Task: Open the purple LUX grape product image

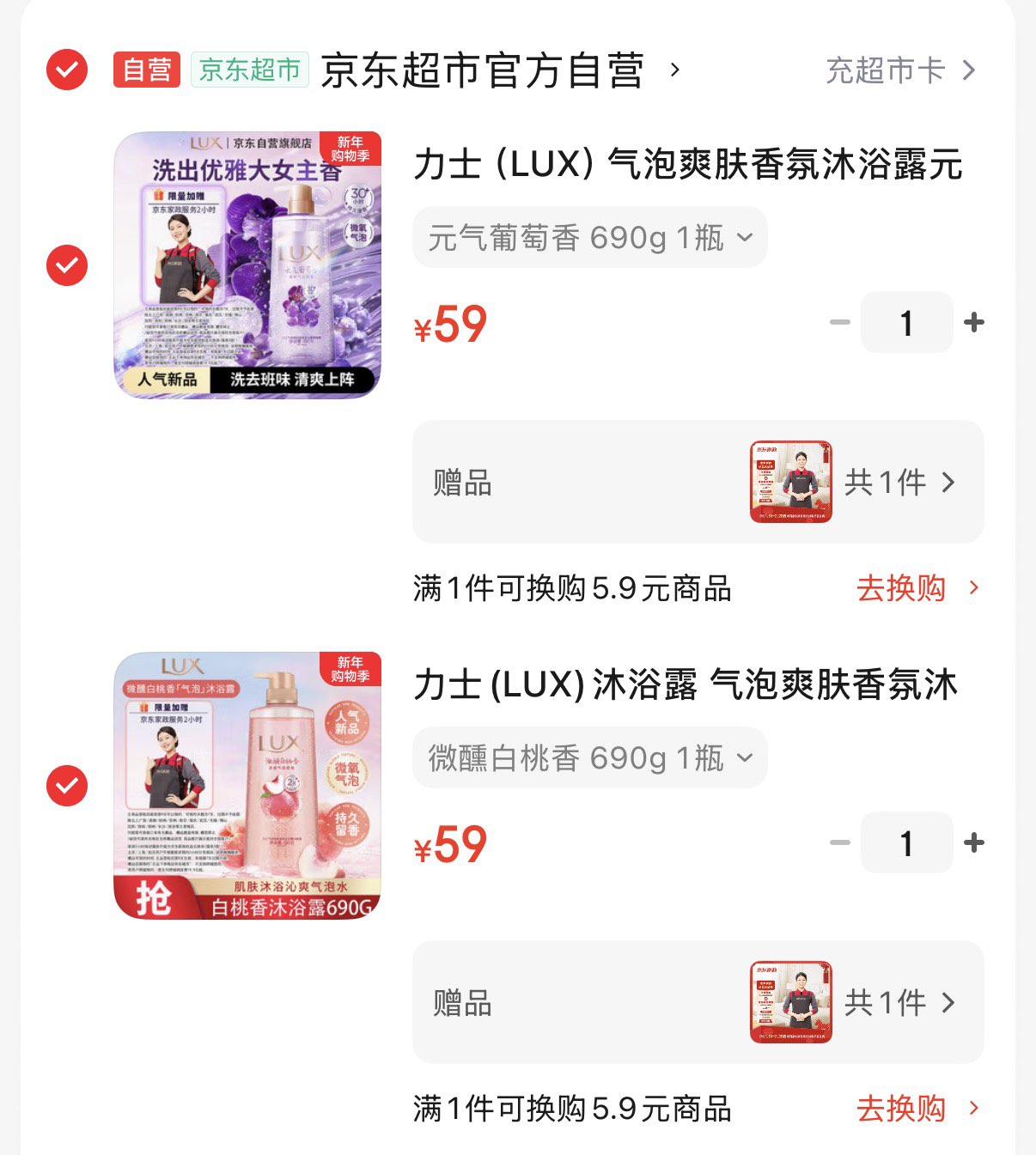Action: pyautogui.click(x=247, y=265)
